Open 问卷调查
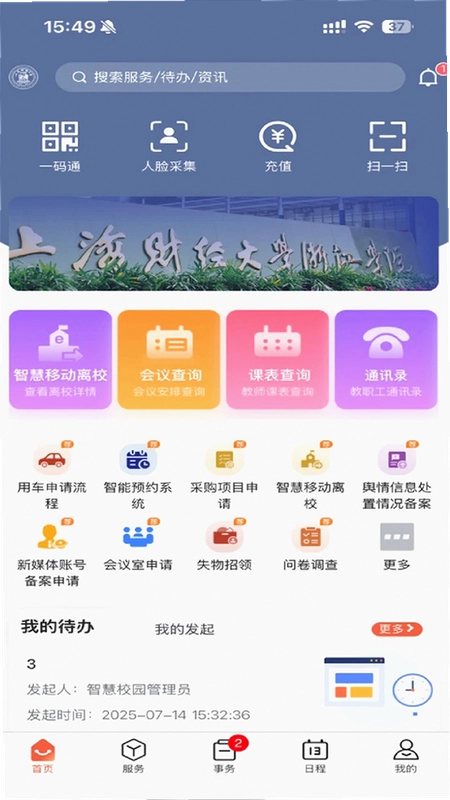This screenshot has width=450, height=800. click(310, 546)
